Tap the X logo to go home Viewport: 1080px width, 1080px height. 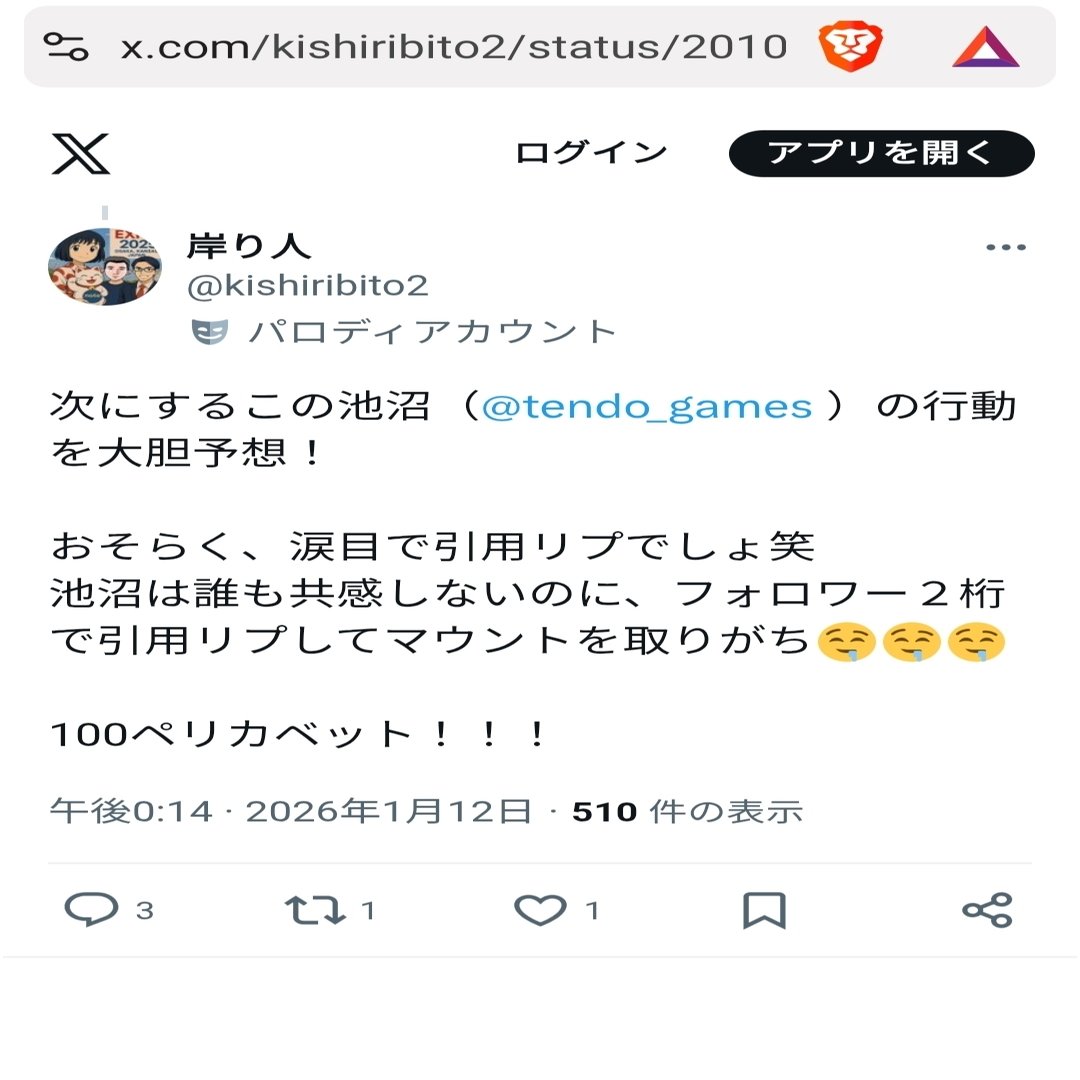80,154
